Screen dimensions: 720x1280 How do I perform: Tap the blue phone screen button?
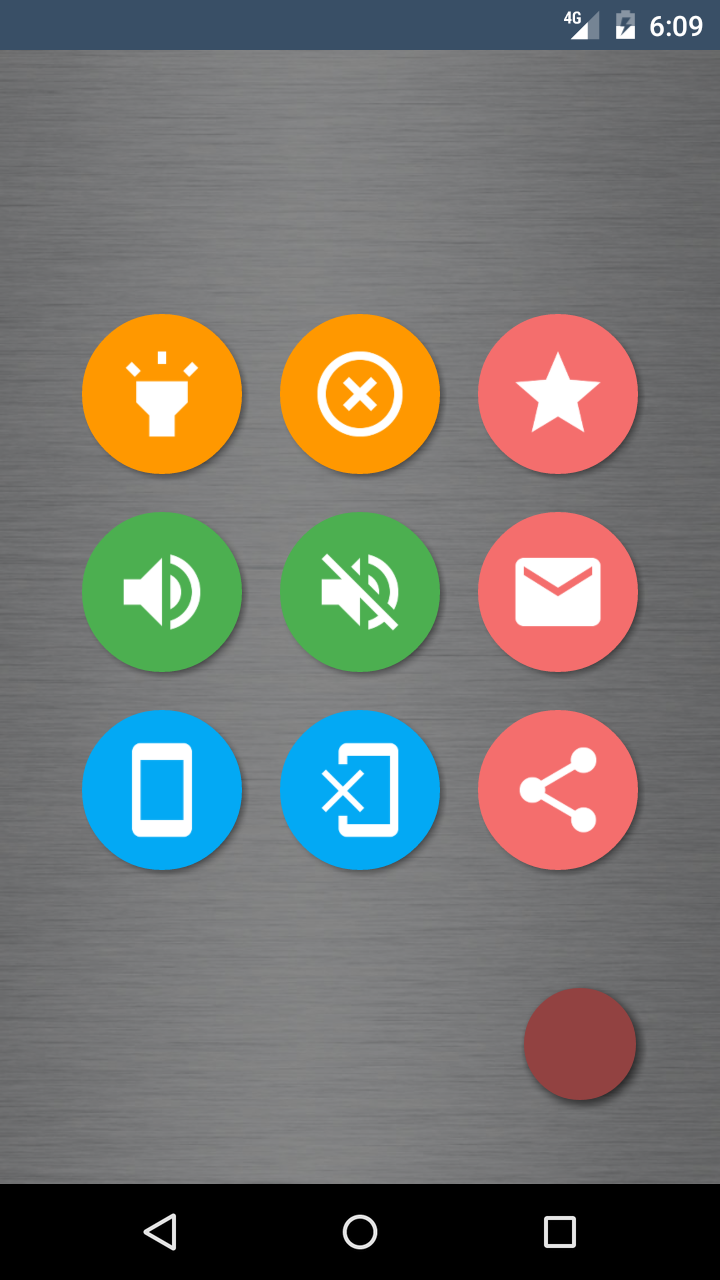click(x=162, y=790)
